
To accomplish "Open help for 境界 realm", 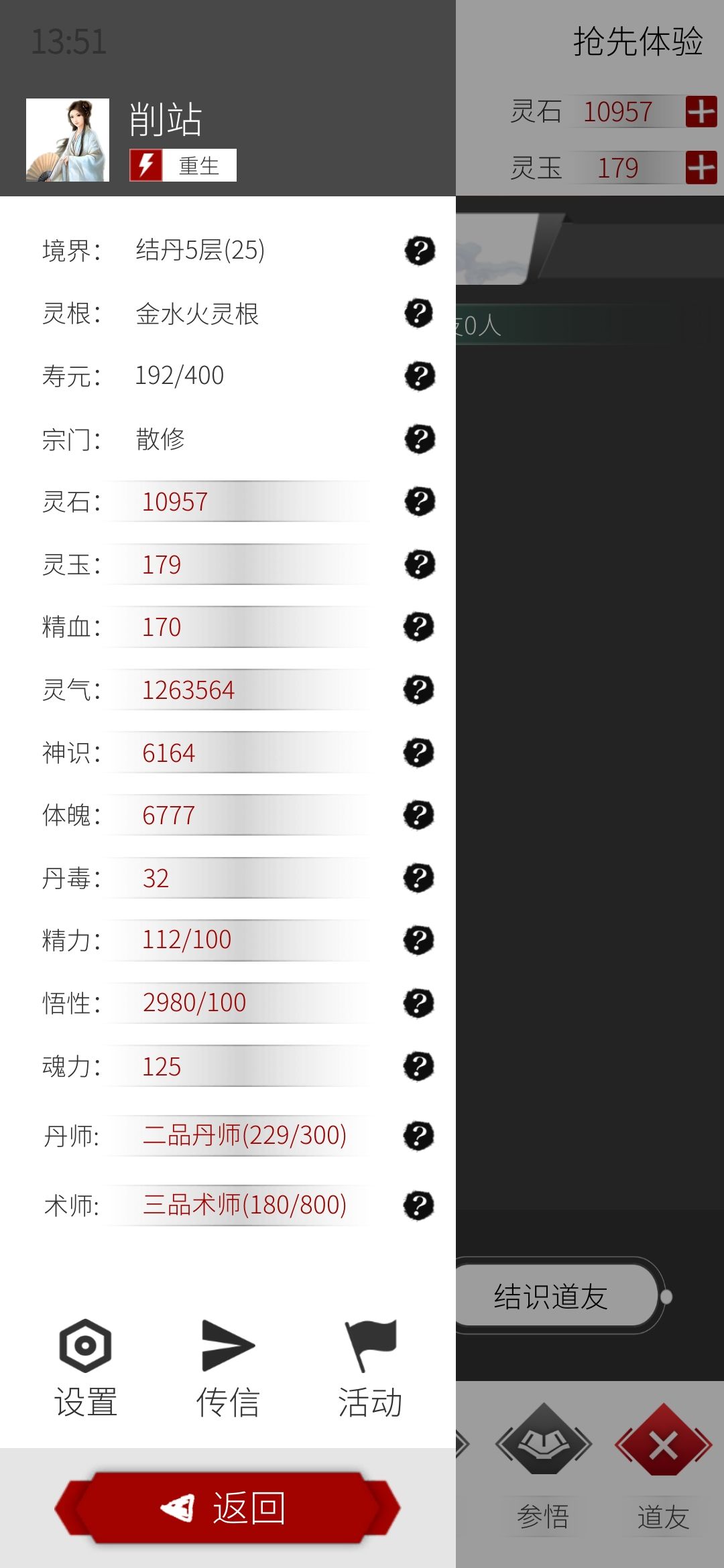I will [x=420, y=251].
